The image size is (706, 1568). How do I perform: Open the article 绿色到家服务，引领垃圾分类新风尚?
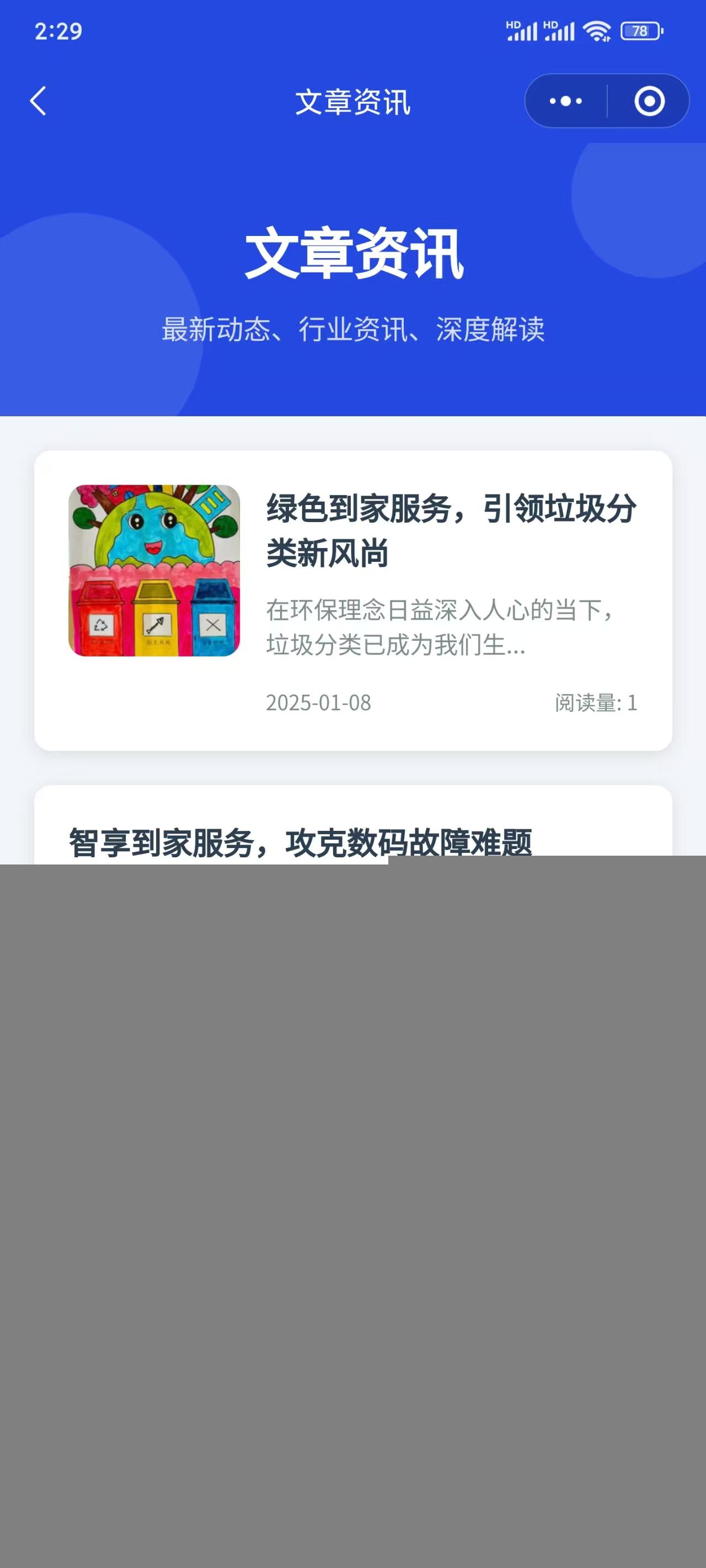coord(451,530)
